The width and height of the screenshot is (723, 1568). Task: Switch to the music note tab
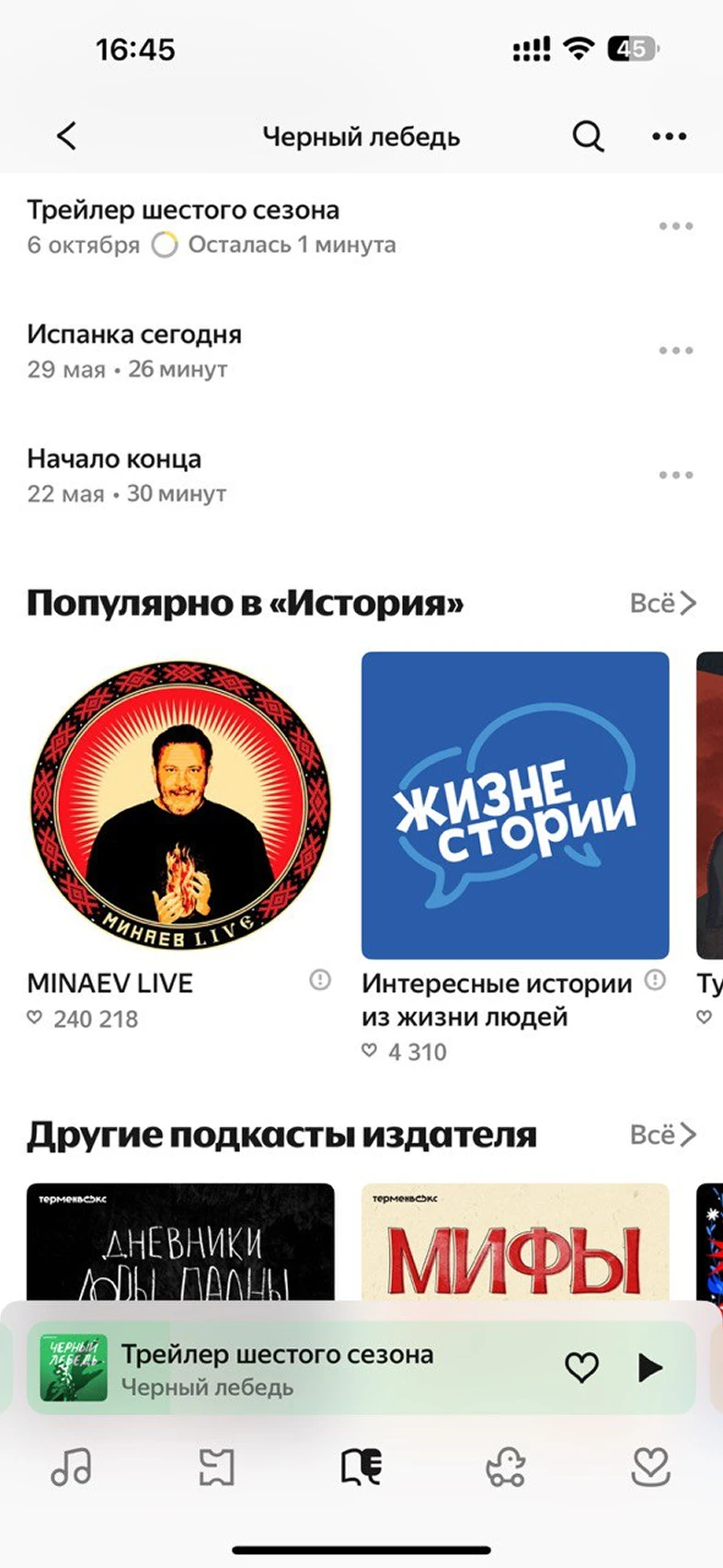click(x=71, y=1467)
